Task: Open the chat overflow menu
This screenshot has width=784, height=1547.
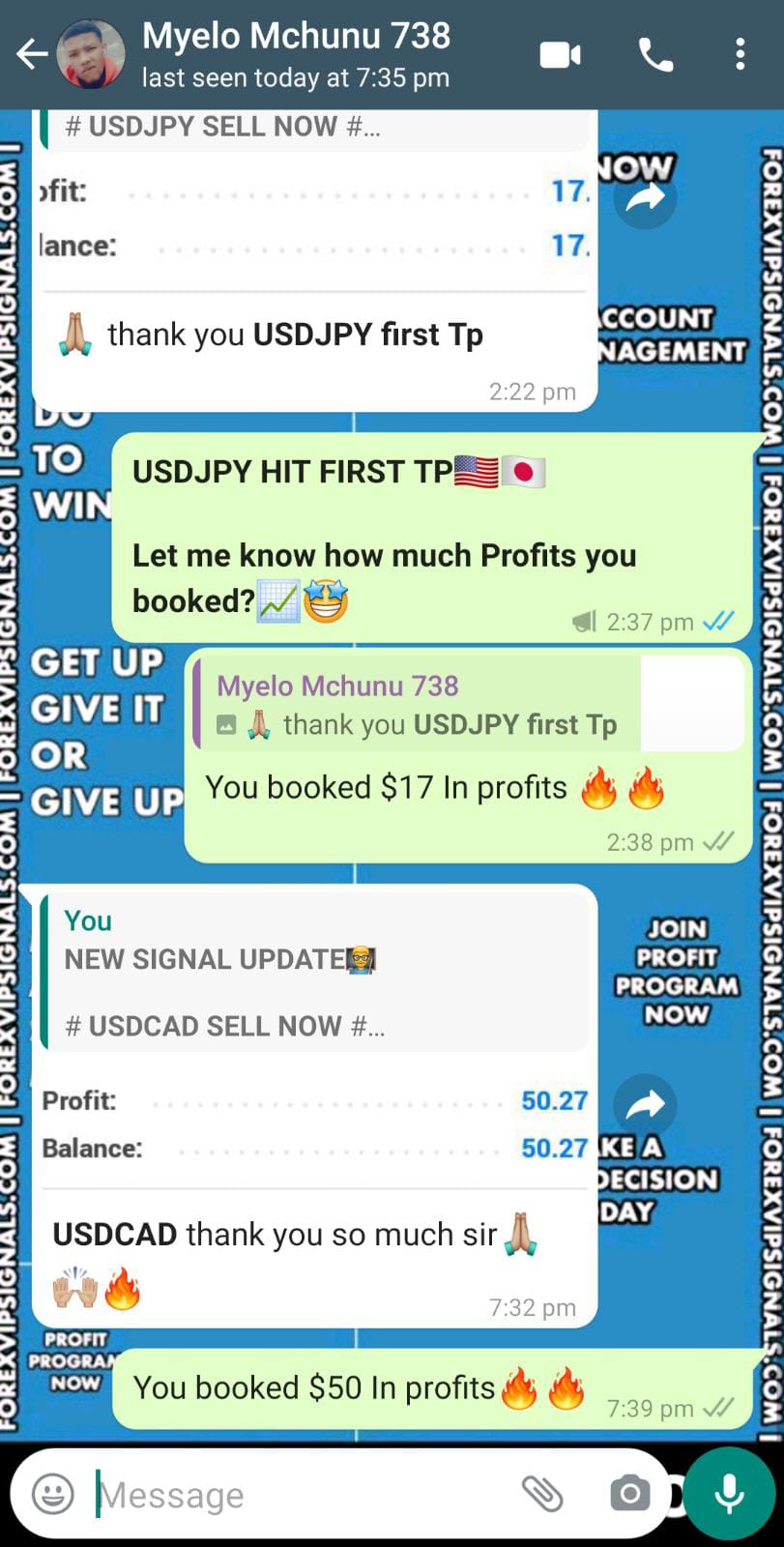Action: tap(740, 55)
